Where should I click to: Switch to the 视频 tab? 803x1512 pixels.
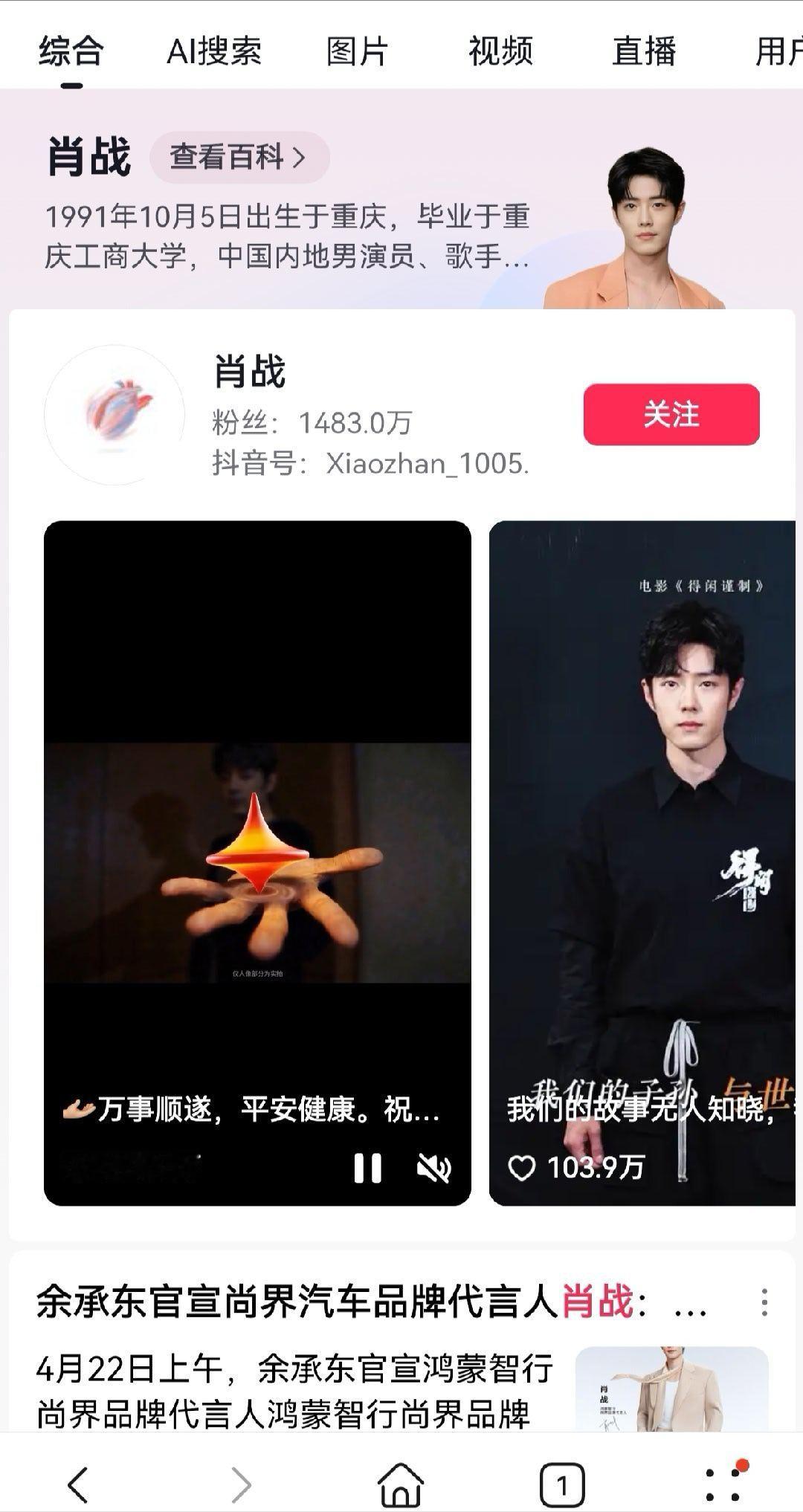pos(498,51)
